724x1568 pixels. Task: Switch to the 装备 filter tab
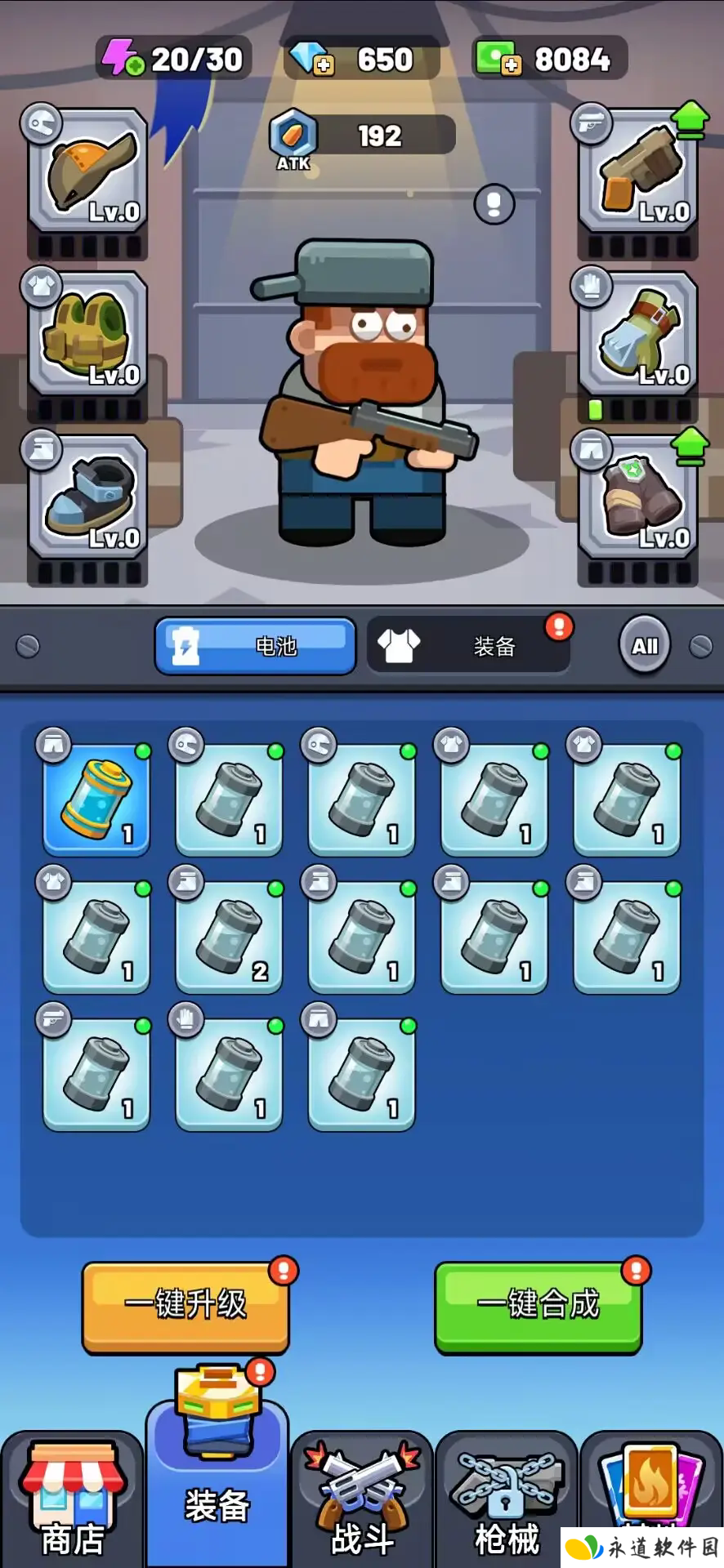[469, 646]
